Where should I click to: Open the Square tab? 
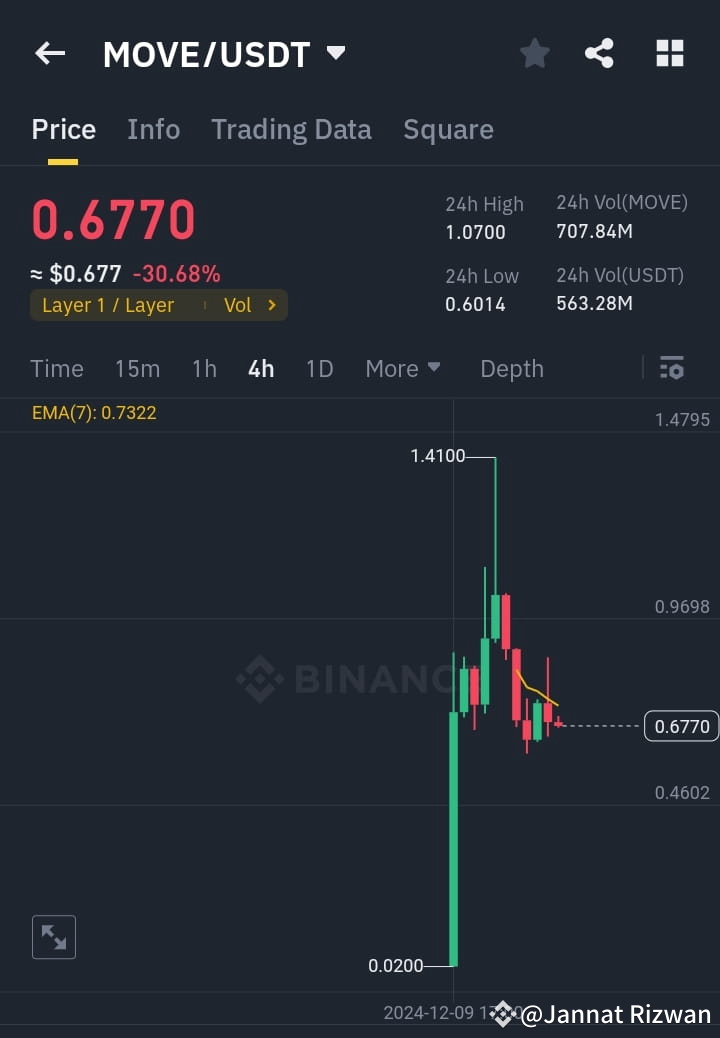click(x=448, y=129)
